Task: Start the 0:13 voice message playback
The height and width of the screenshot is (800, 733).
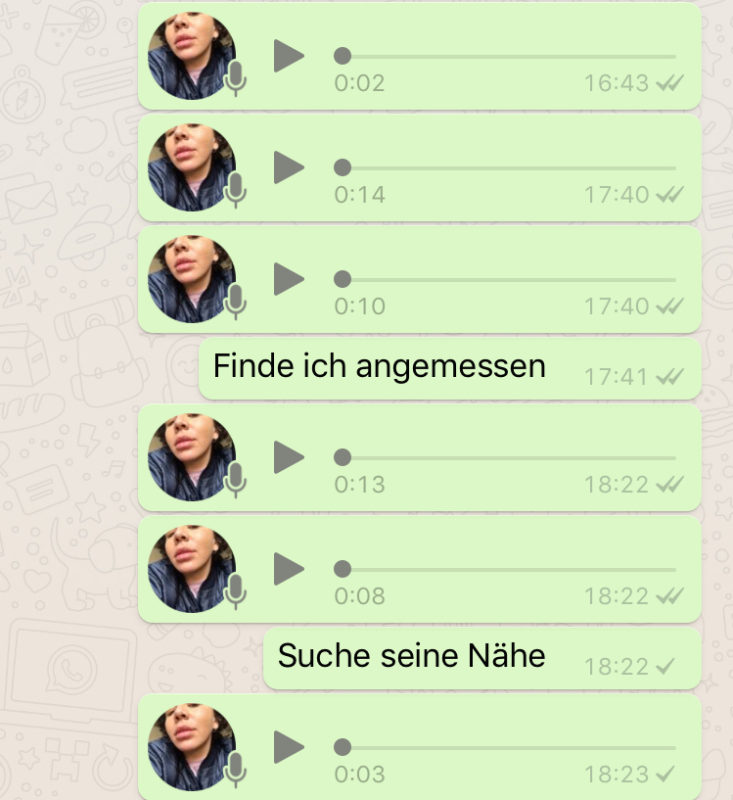Action: (x=289, y=457)
